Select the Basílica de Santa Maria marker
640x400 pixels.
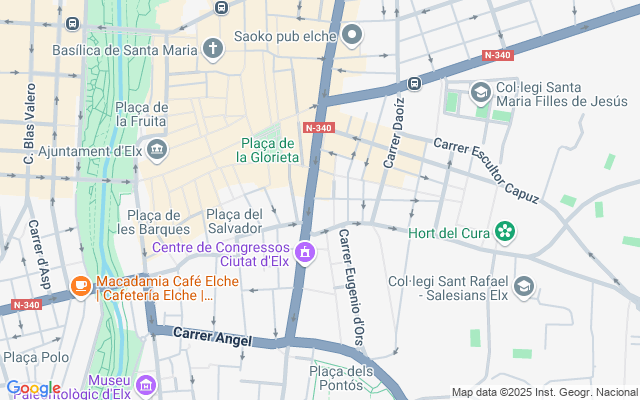click(x=212, y=48)
